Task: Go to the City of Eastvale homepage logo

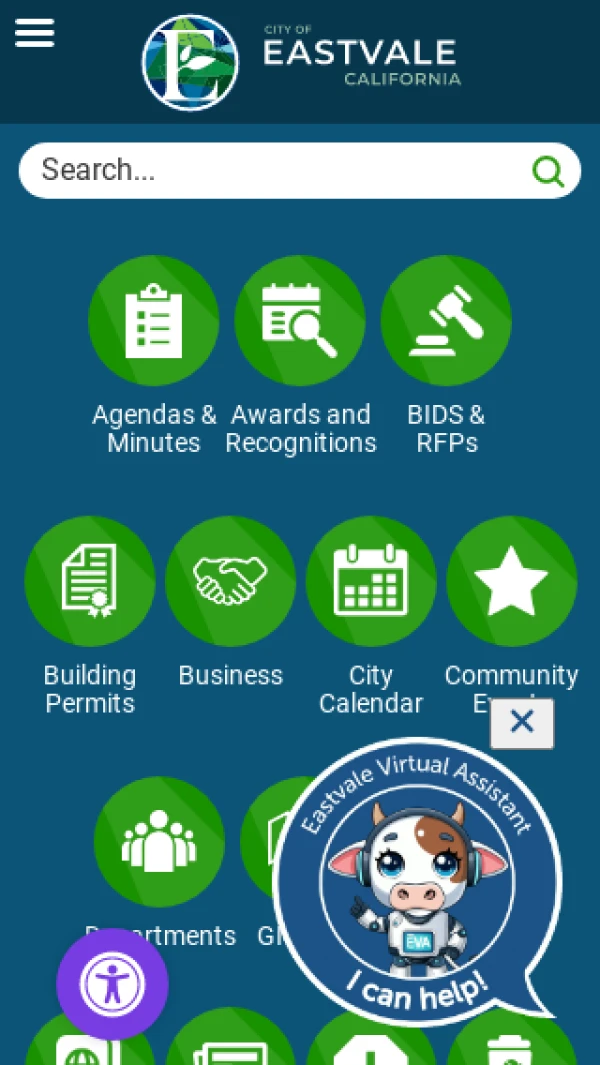Action: pyautogui.click(x=300, y=62)
